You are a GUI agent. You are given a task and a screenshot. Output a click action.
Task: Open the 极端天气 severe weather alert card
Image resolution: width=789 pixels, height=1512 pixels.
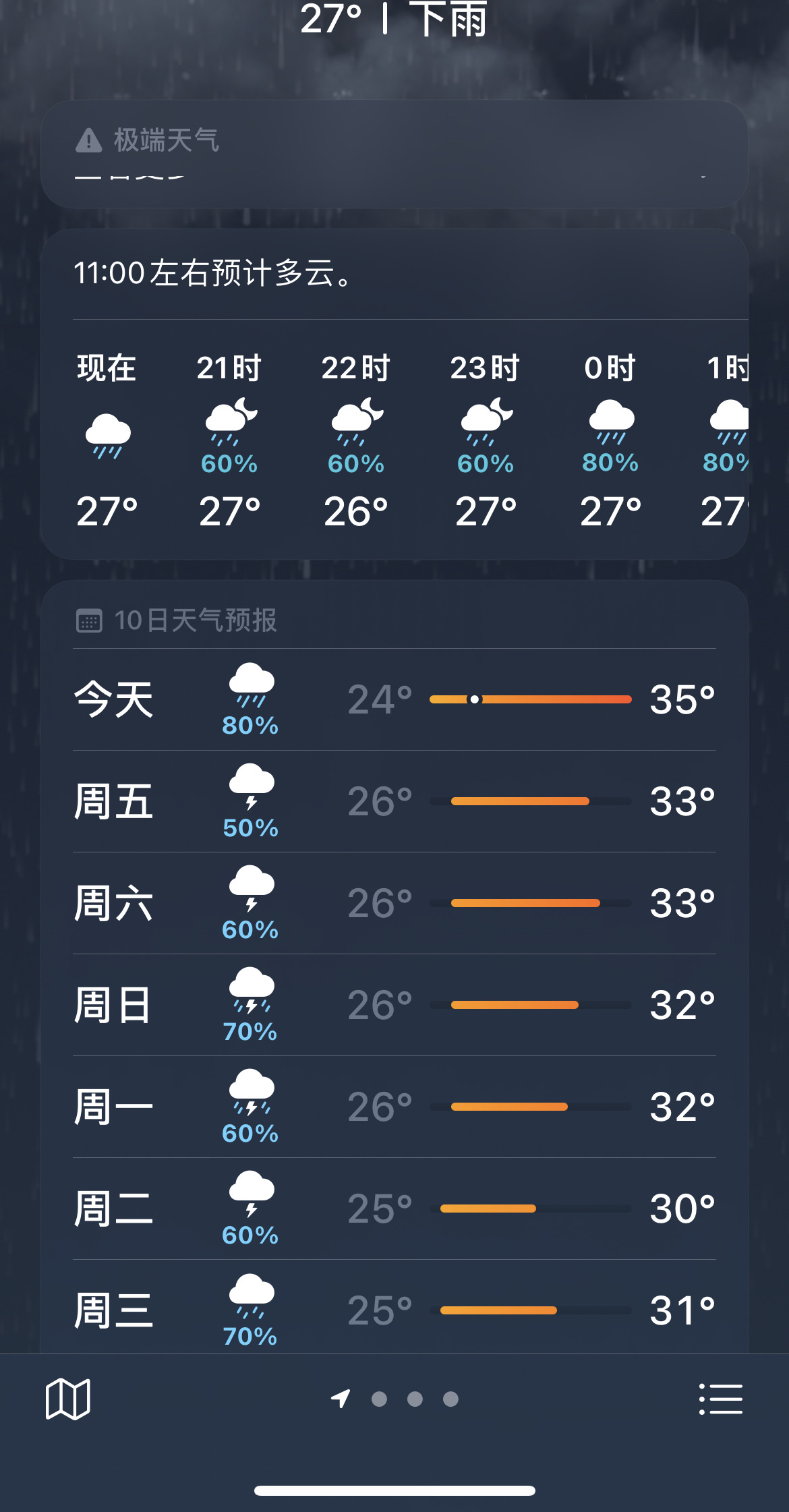click(394, 154)
